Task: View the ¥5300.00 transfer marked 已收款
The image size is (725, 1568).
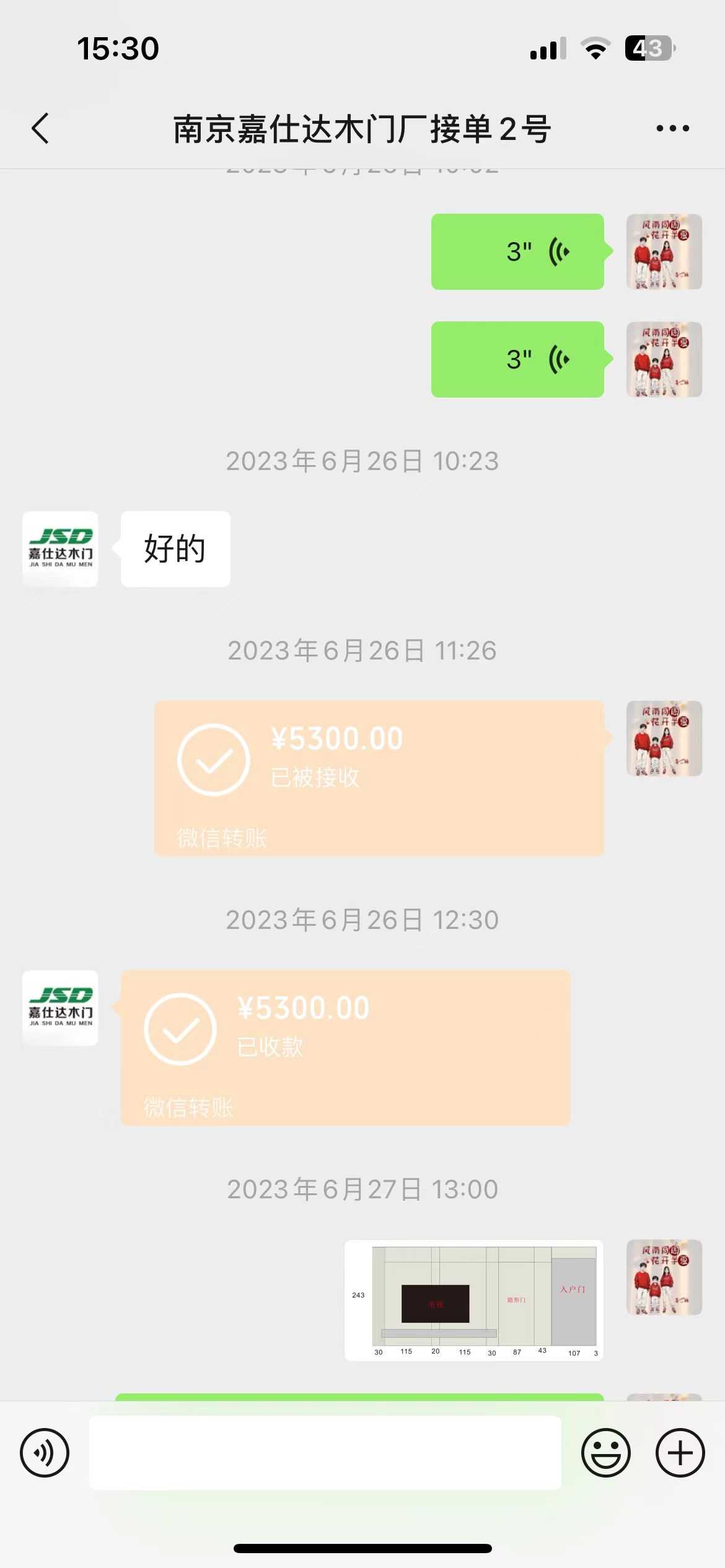Action: pos(345,1048)
